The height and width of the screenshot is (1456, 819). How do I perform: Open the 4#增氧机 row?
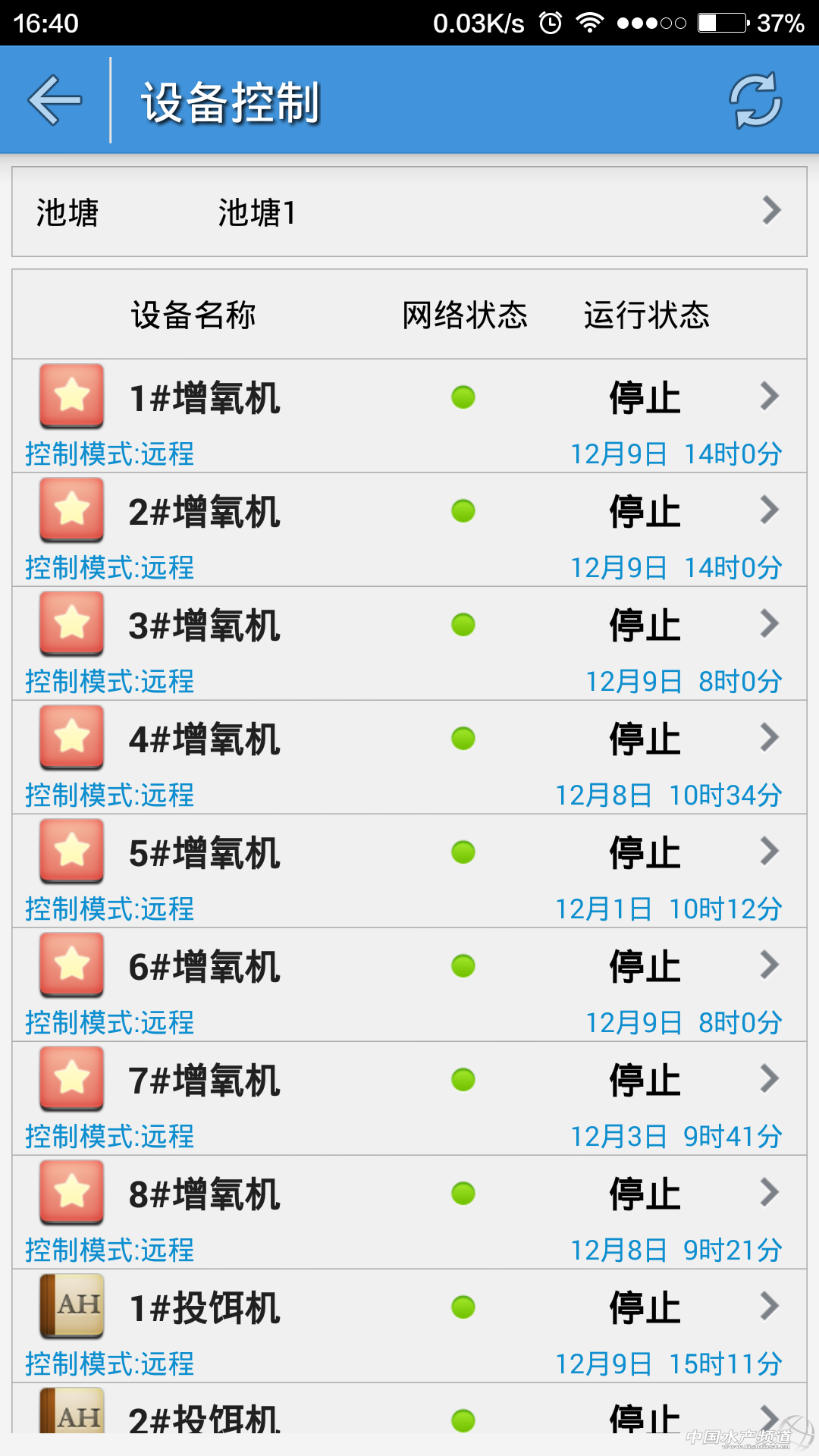click(409, 757)
